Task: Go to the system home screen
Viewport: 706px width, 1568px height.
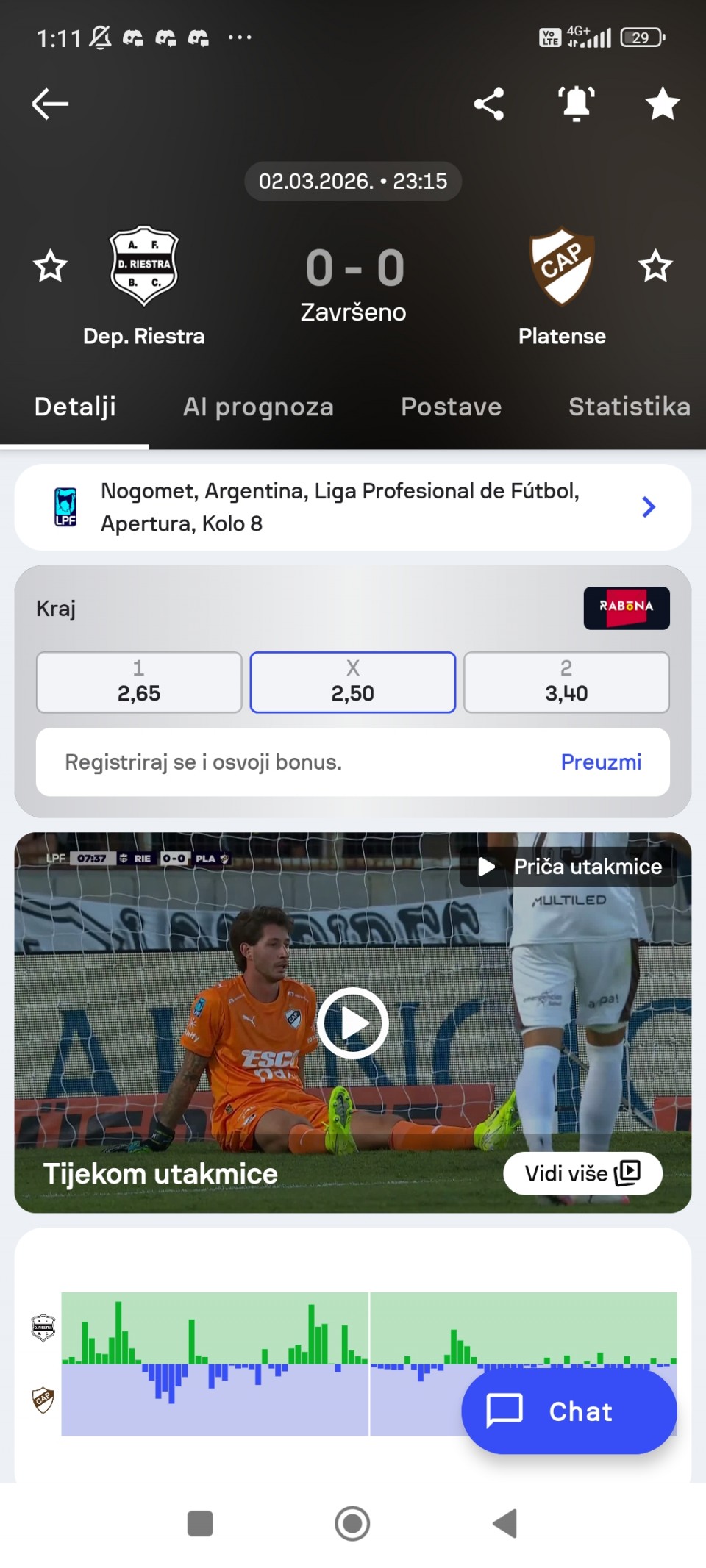Action: click(x=352, y=1524)
